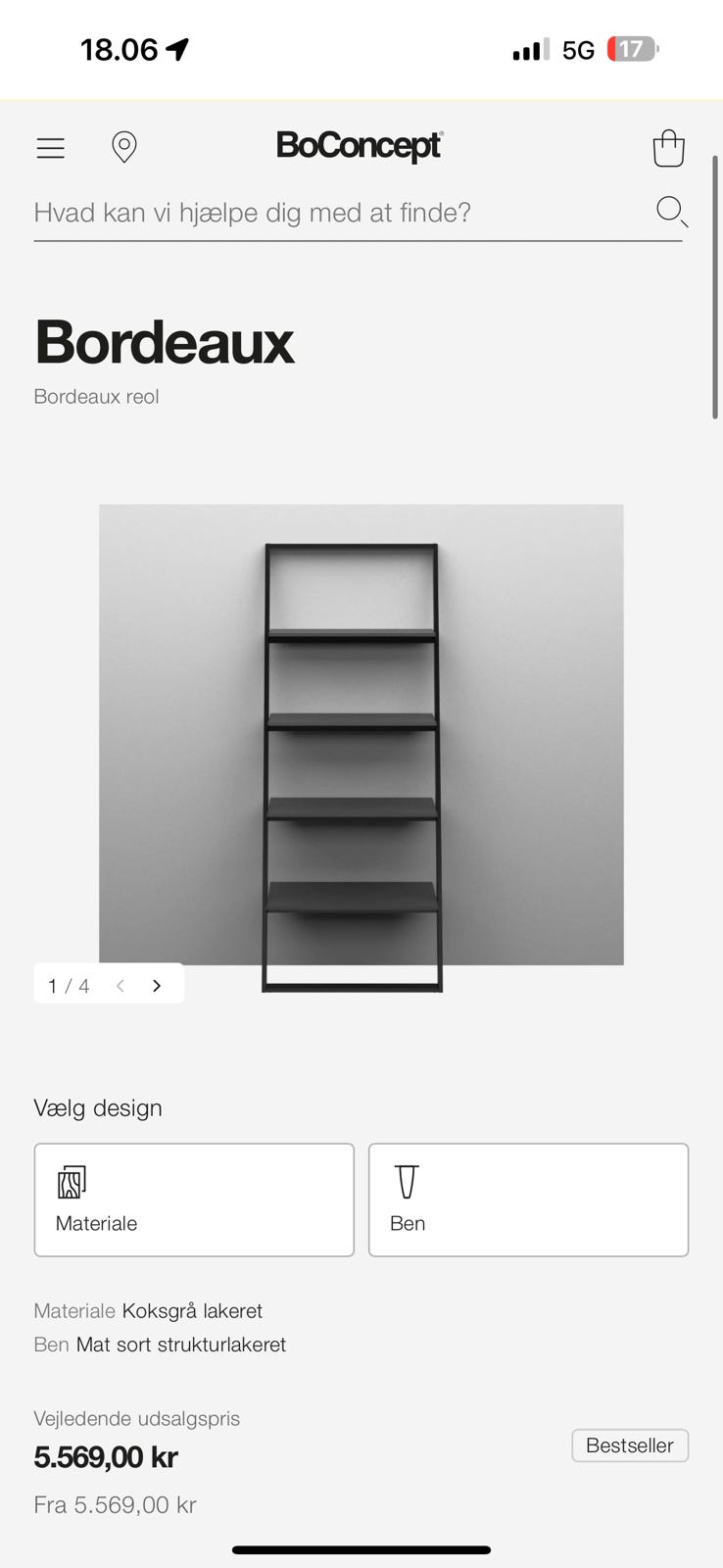
Task: Select the Bordeaux reol subtitle link
Action: [x=95, y=396]
